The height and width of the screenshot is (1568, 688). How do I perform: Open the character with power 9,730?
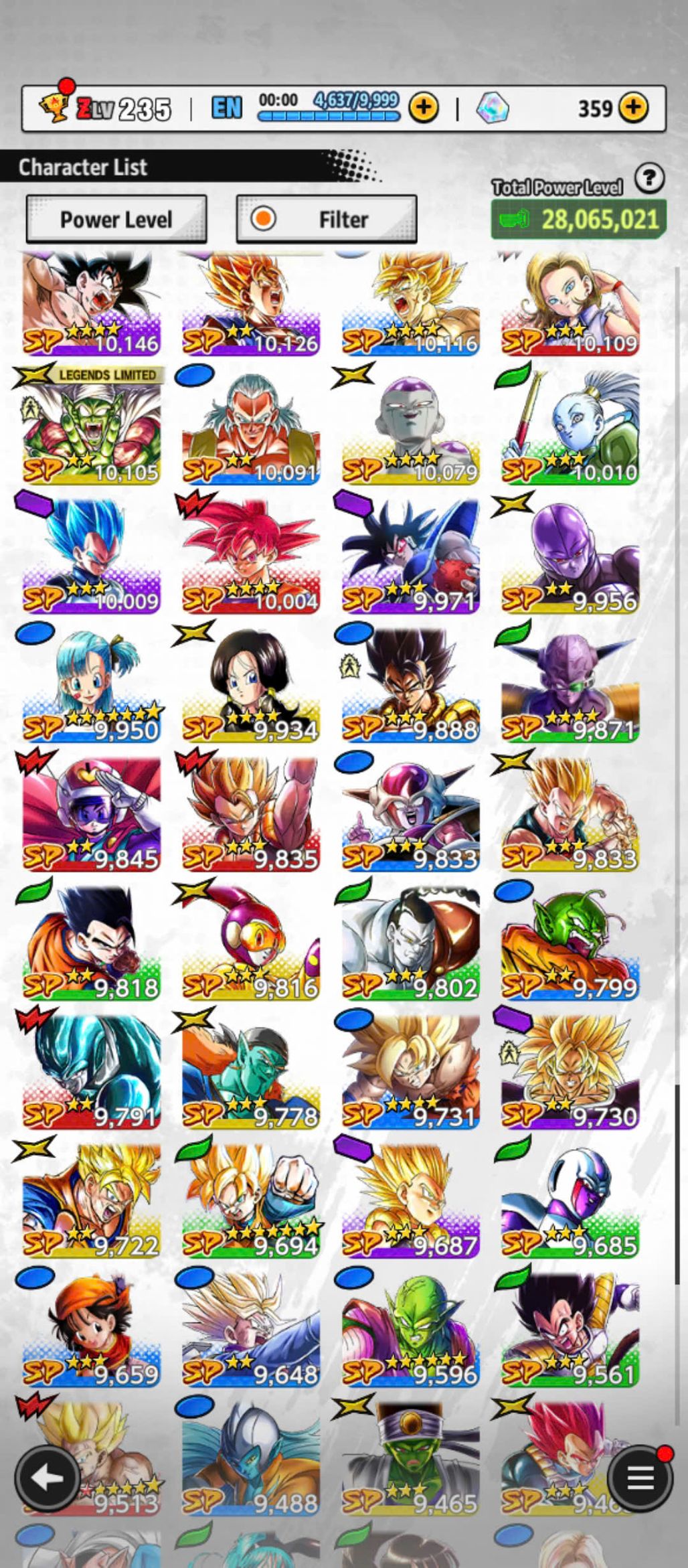(570, 1071)
